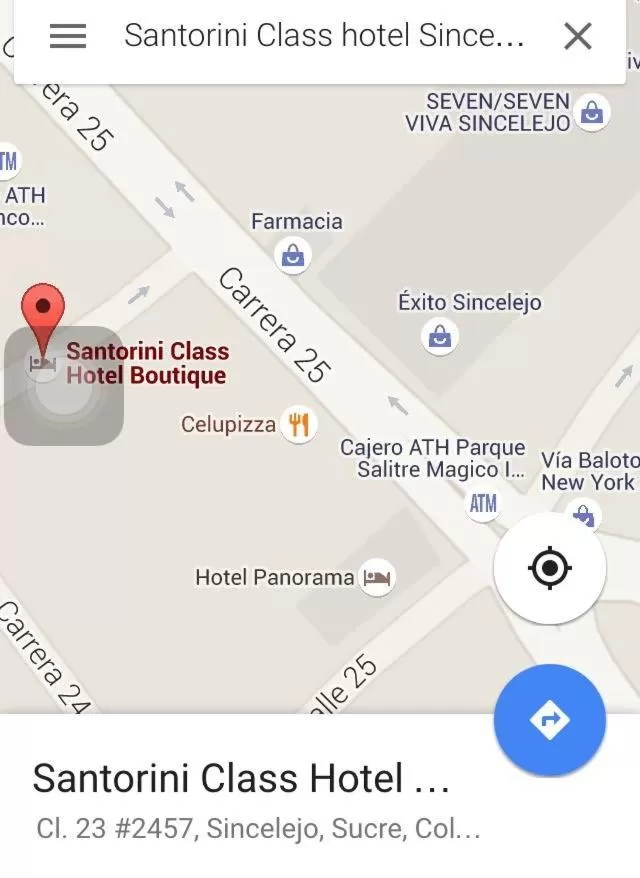Tap the red Santorini Class Hotel pin
Viewport: 640px width, 878px height.
(43, 315)
